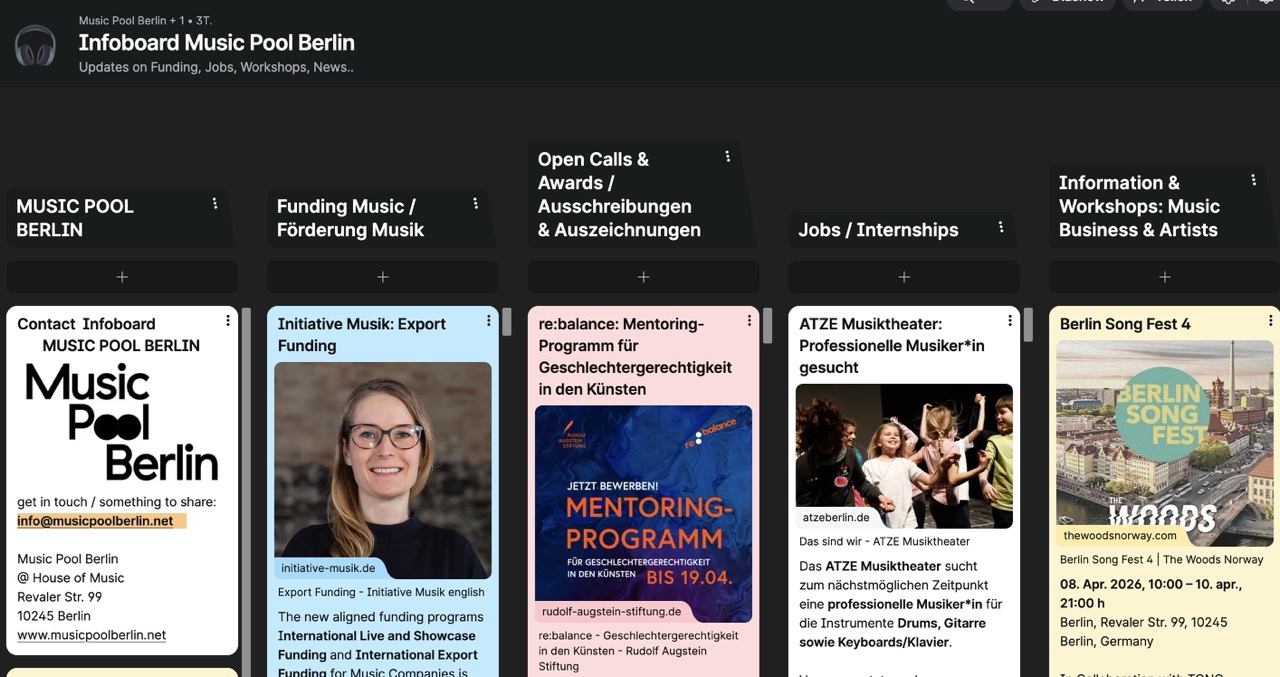Open the atzeberlin.de link preview
Image resolution: width=1280 pixels, height=677 pixels.
[x=904, y=456]
